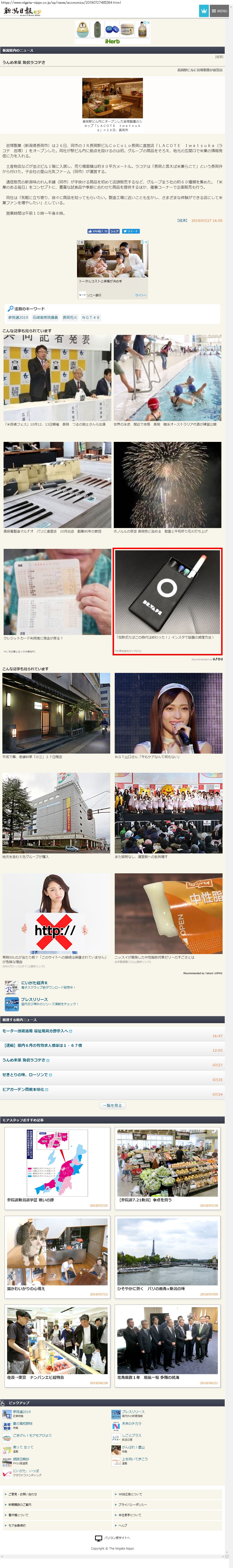
Task: Tap the crown ranking icon
Action: (204, 11)
